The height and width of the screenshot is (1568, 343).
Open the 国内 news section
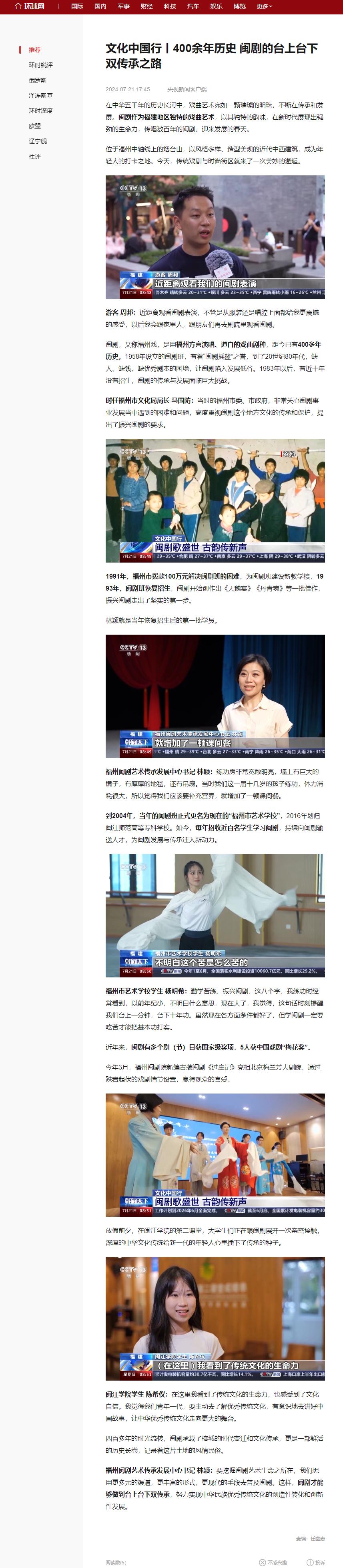point(100,6)
